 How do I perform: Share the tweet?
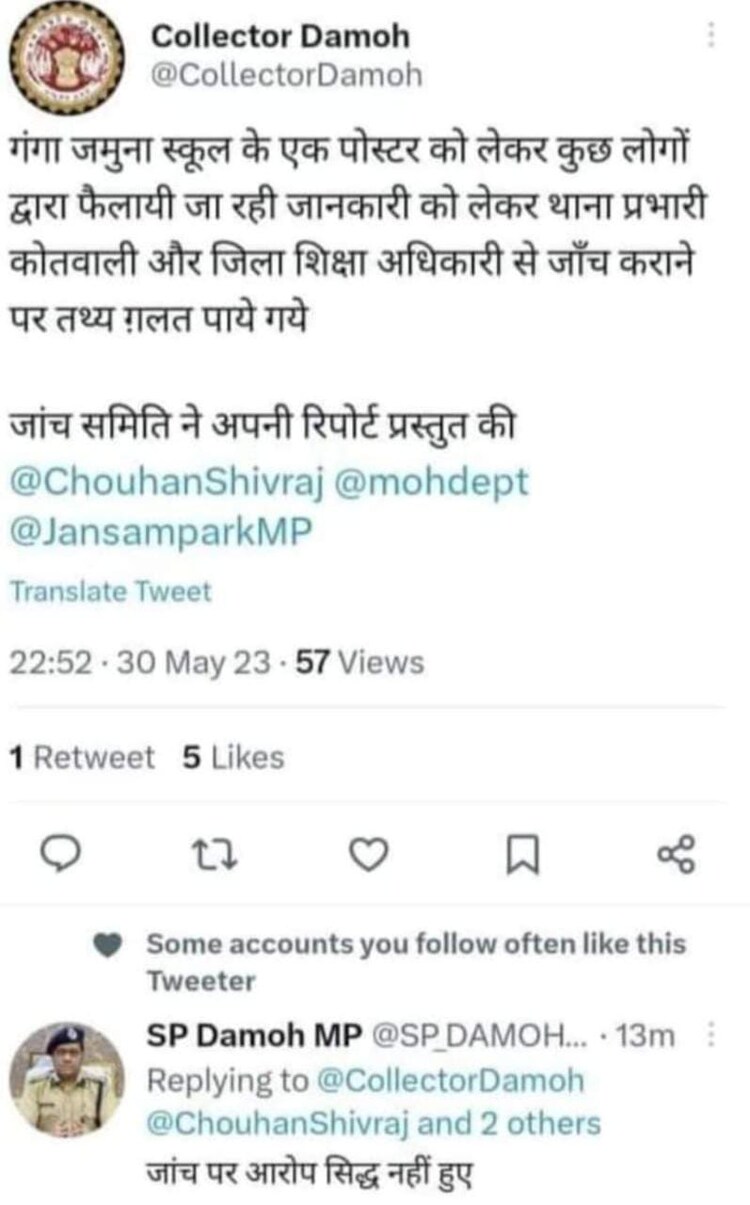tap(677, 854)
